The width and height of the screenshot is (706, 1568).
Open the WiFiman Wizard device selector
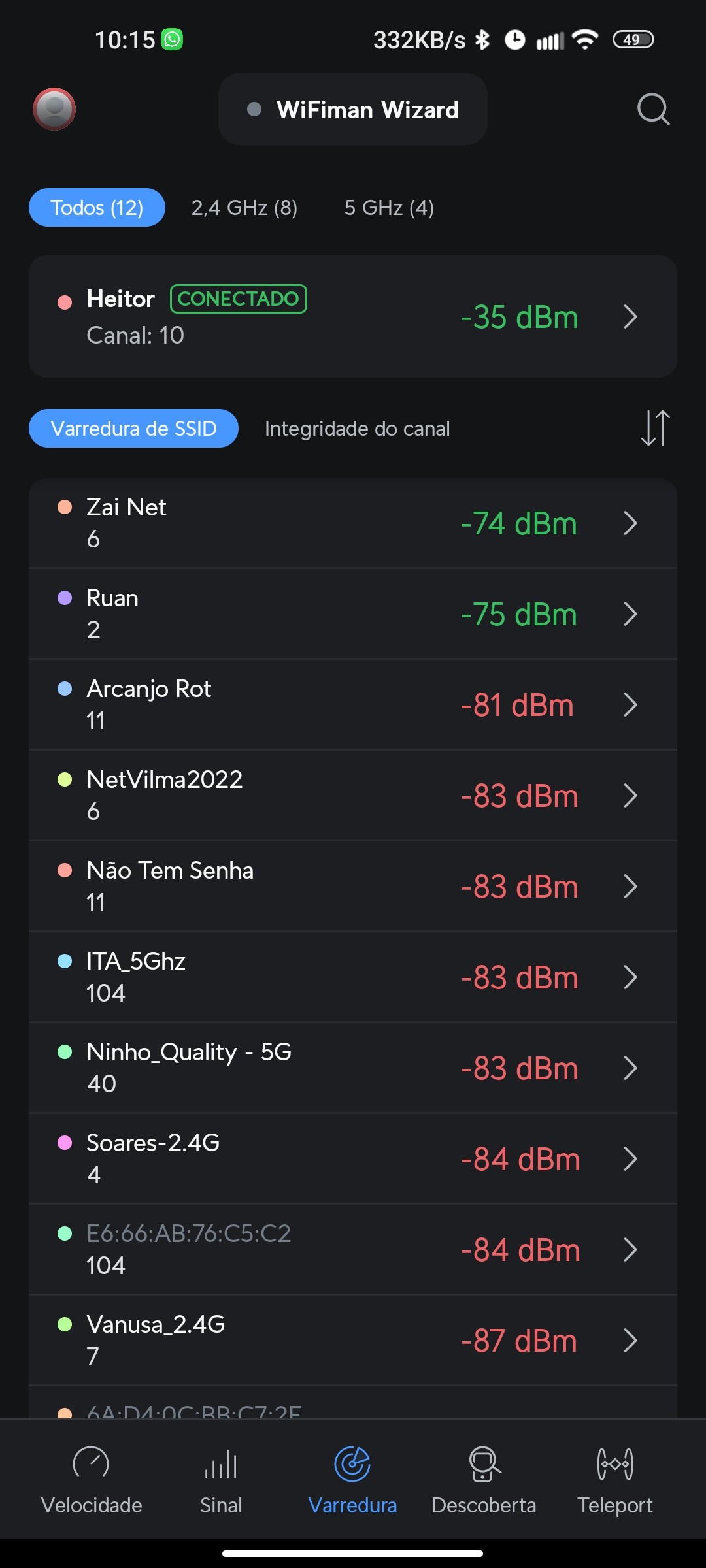point(353,109)
